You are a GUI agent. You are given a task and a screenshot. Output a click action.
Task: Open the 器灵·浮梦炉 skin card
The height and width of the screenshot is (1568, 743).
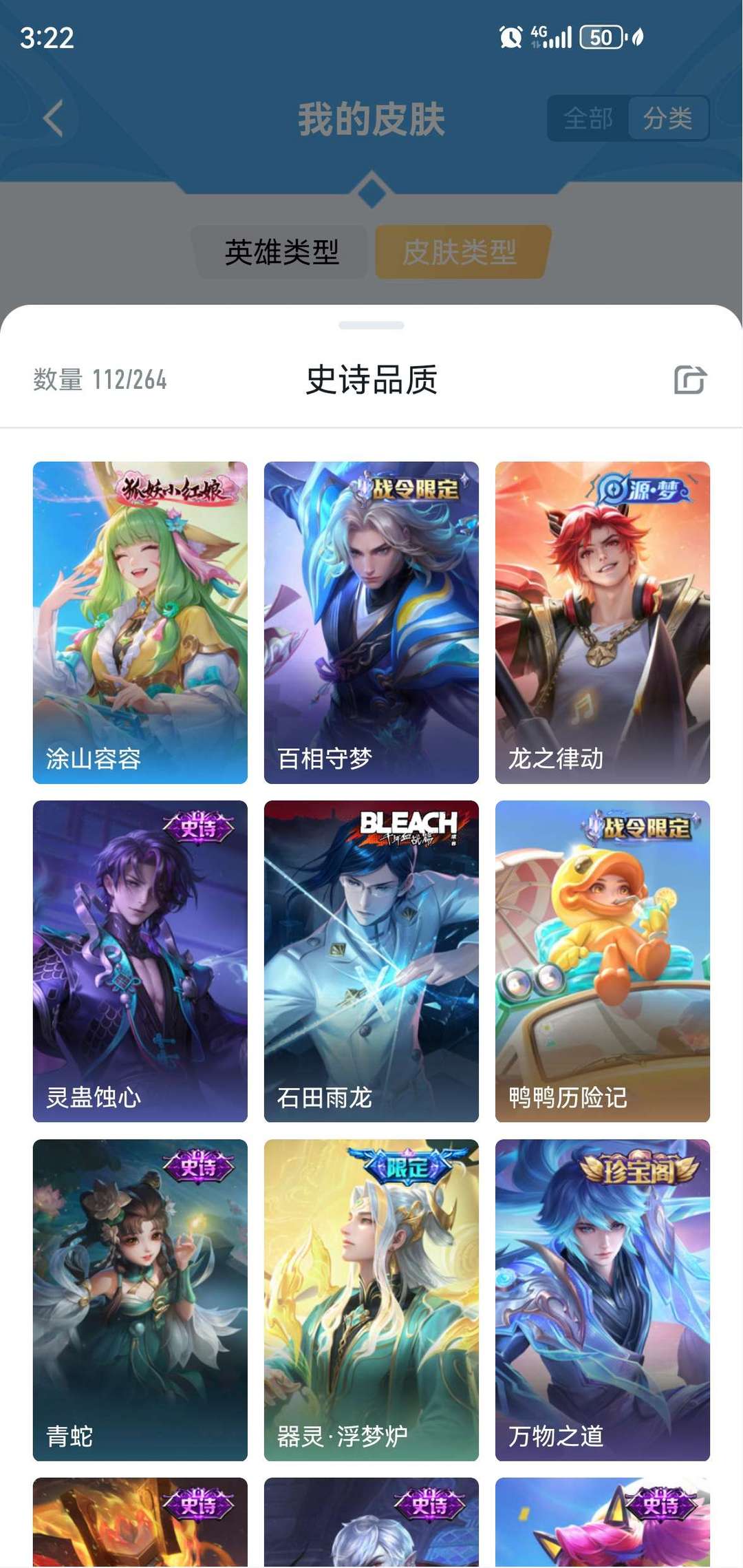tap(371, 1300)
